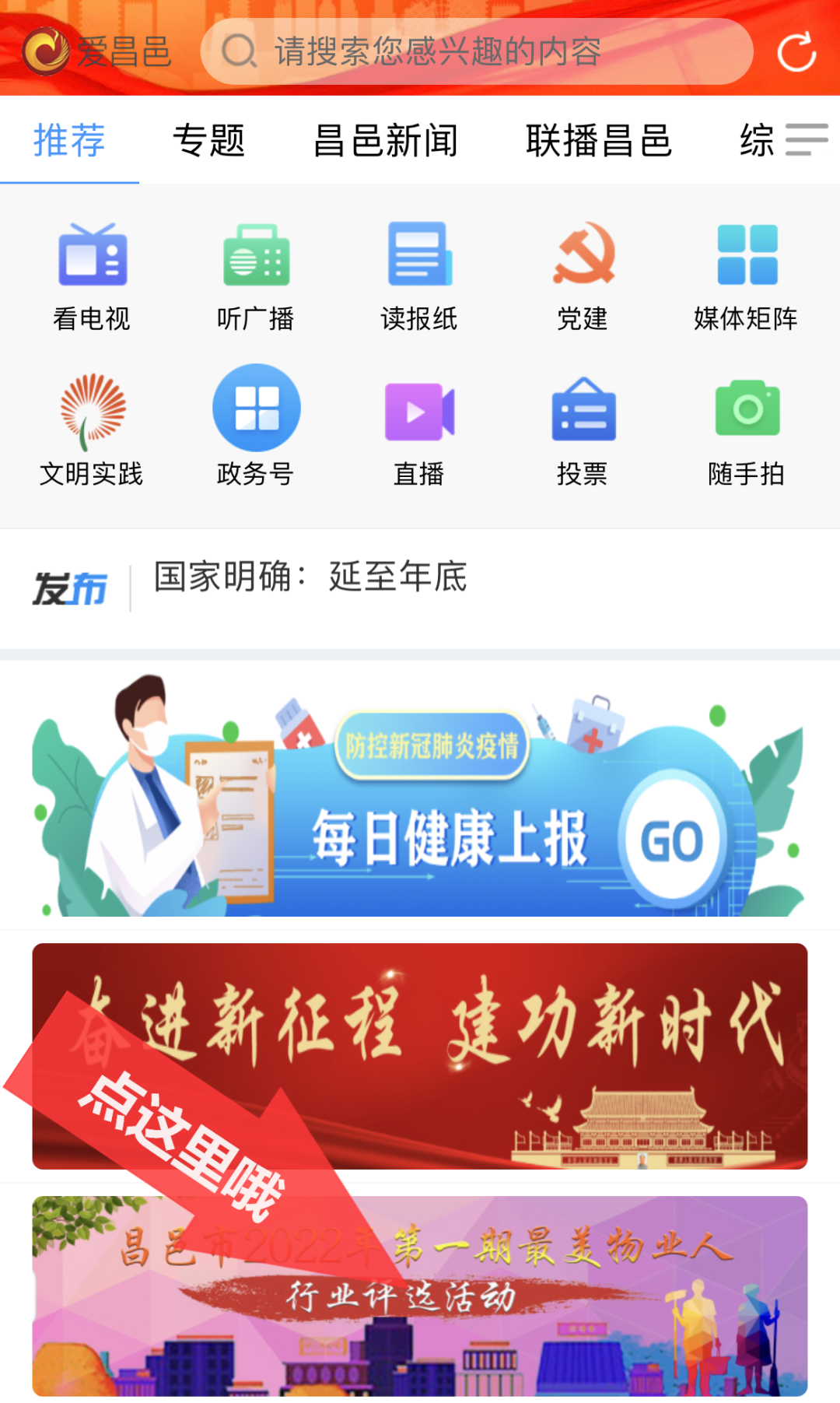The image size is (840, 1403).
Task: Switch to the 专题 tab
Action: pos(208,141)
